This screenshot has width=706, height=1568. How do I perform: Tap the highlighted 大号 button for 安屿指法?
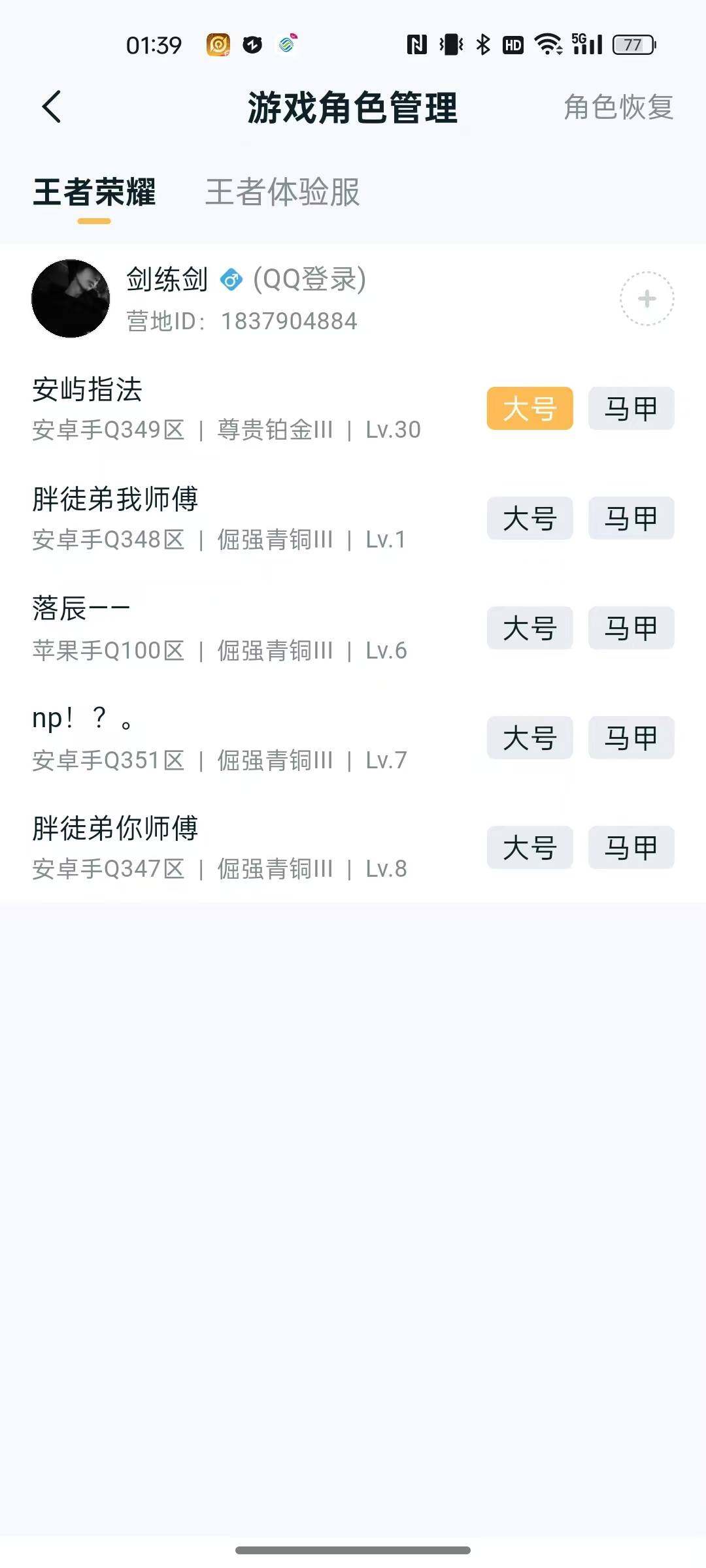click(x=529, y=408)
